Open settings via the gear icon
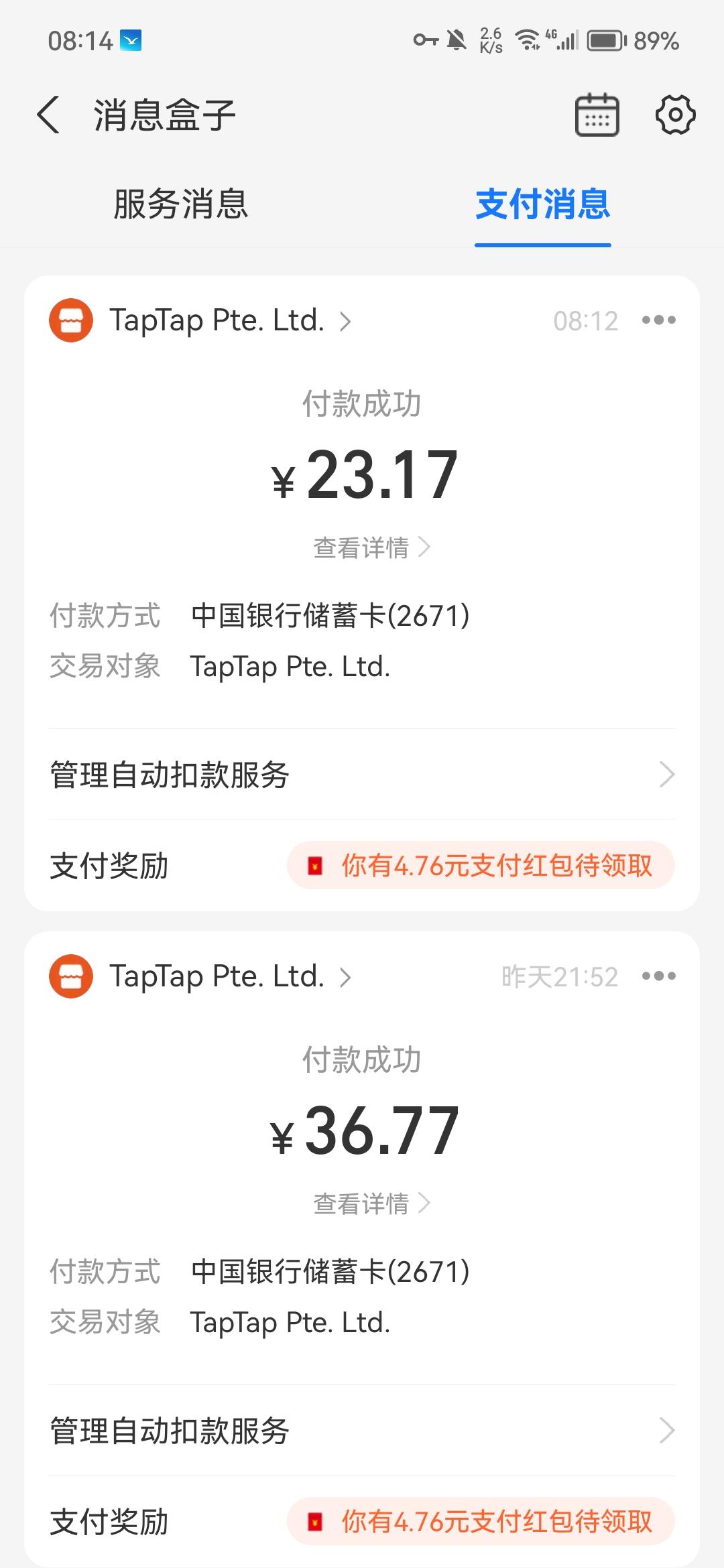Screen dimensions: 724x1568 point(676,114)
